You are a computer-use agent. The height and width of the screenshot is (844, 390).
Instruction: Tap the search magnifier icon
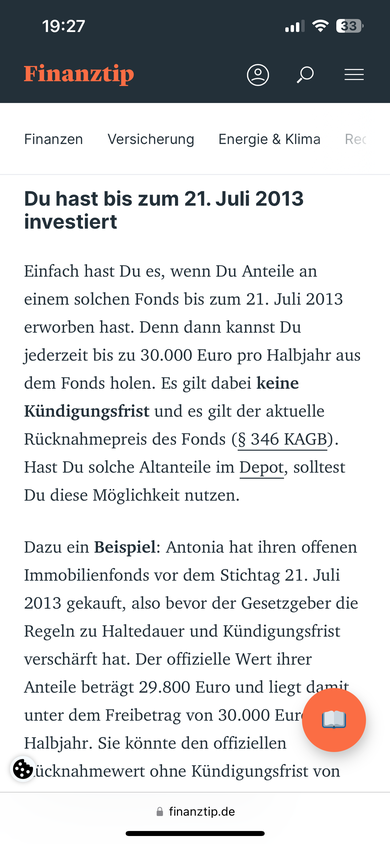coord(305,74)
